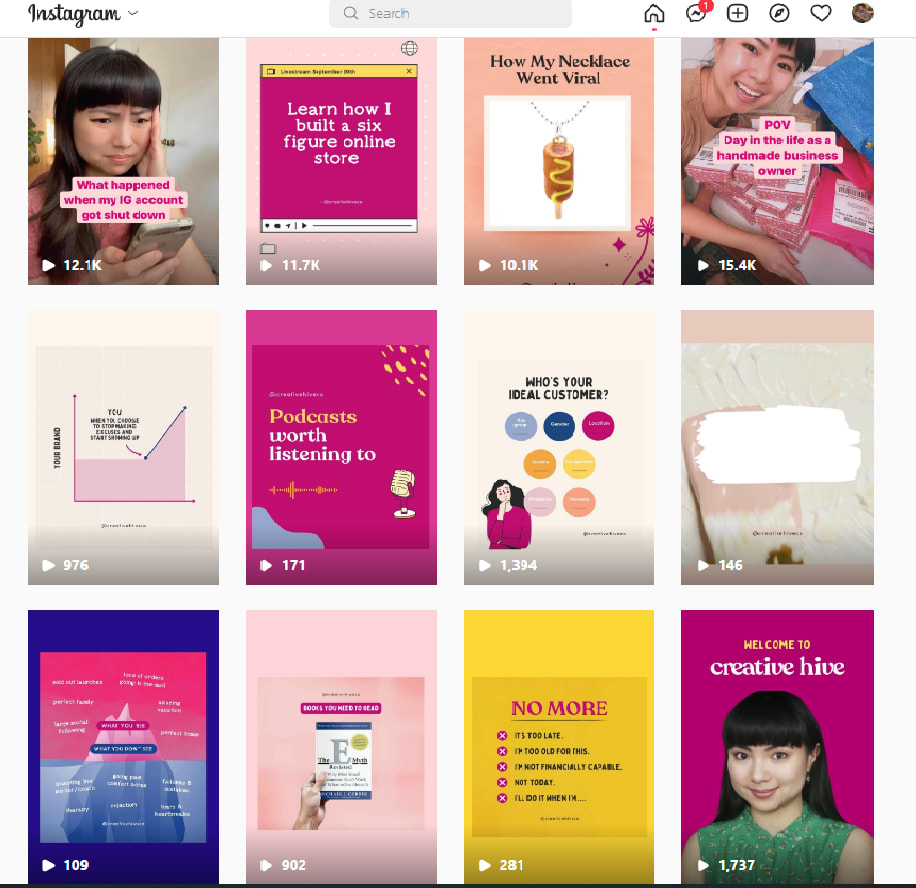Open the iceberg what you see reel

(123, 745)
